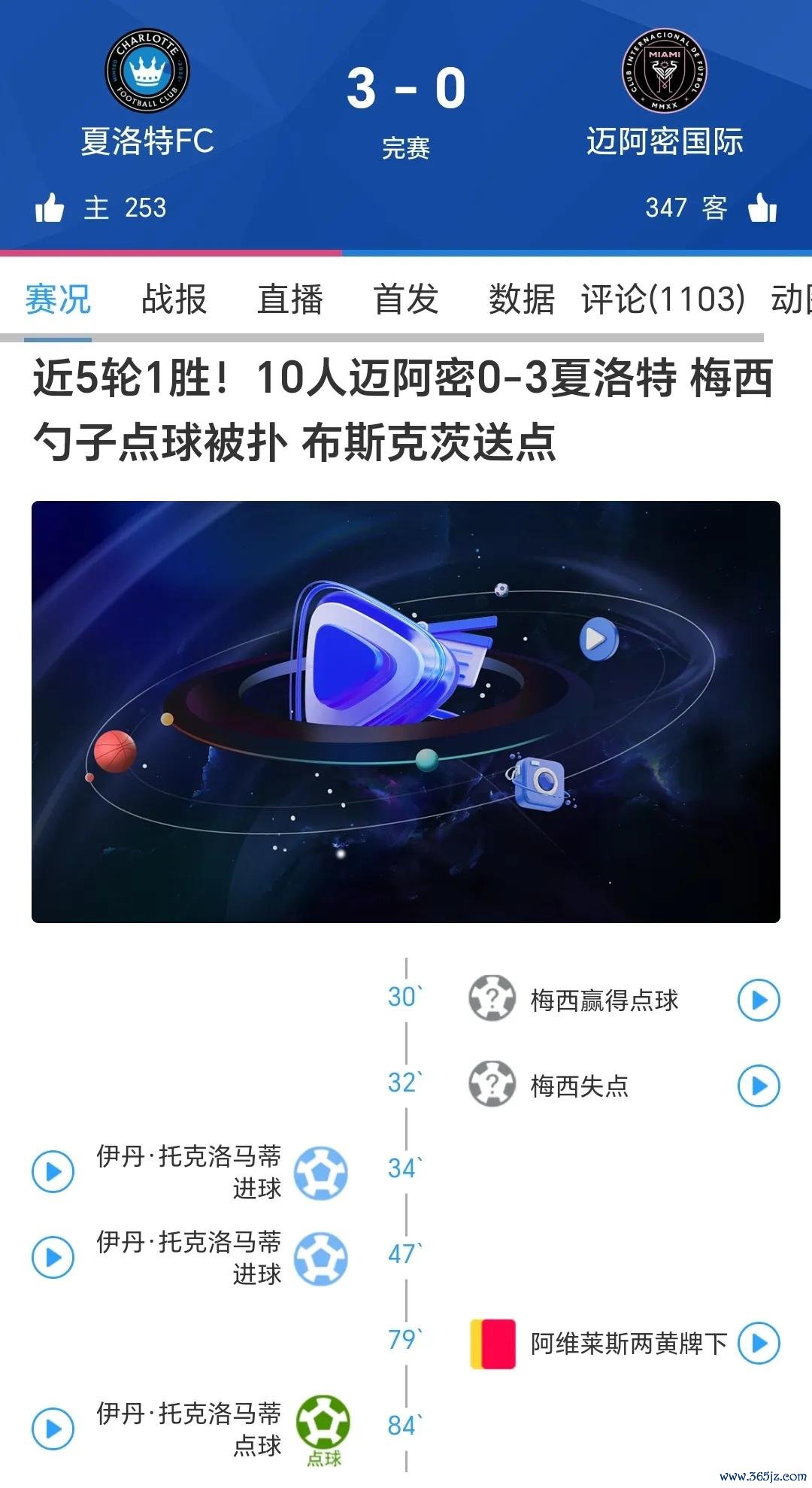Screen dimensions: 812x1488
Task: Open the 直播 tab
Action: tap(289, 299)
